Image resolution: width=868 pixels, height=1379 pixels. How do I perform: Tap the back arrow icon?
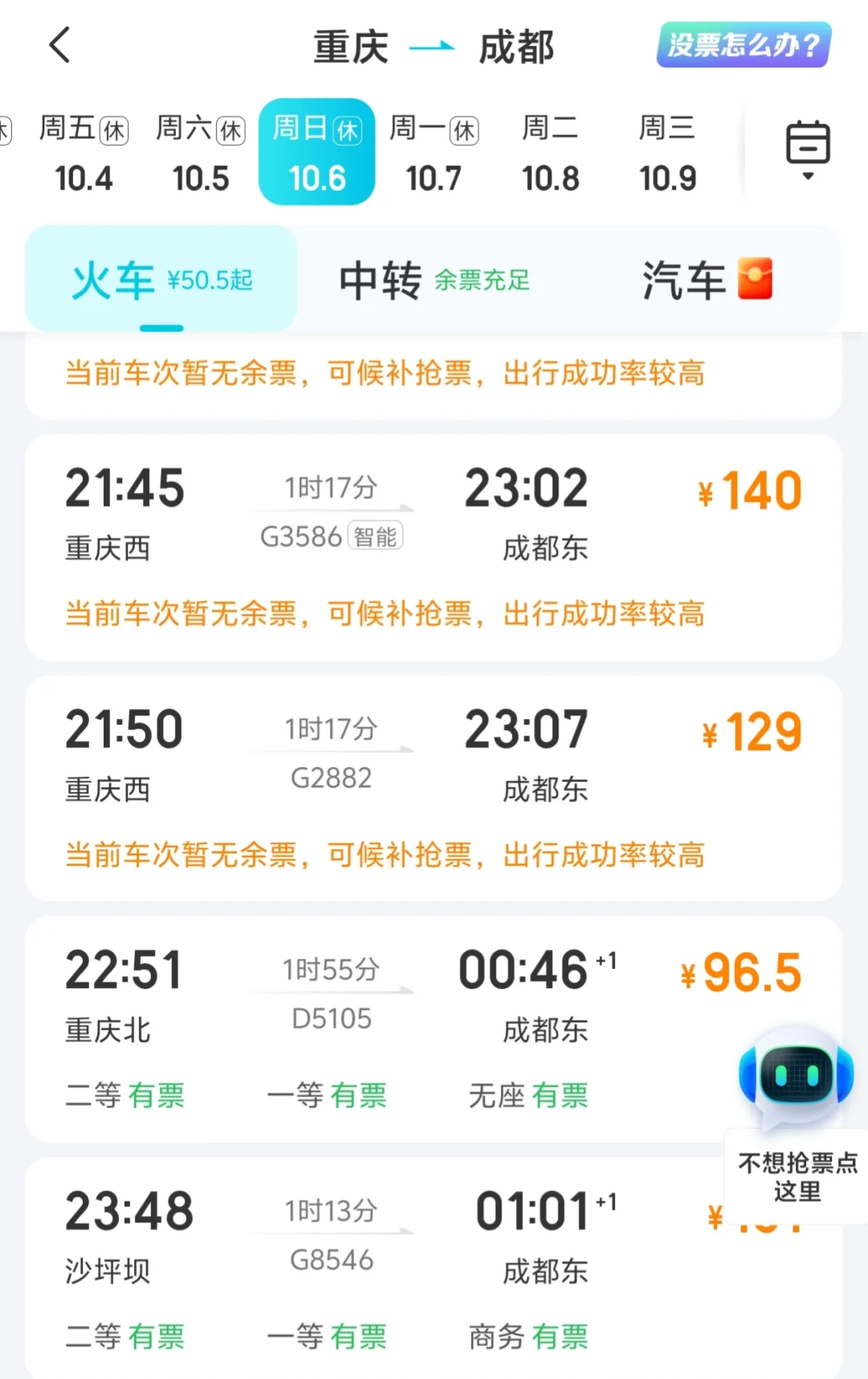point(59,46)
